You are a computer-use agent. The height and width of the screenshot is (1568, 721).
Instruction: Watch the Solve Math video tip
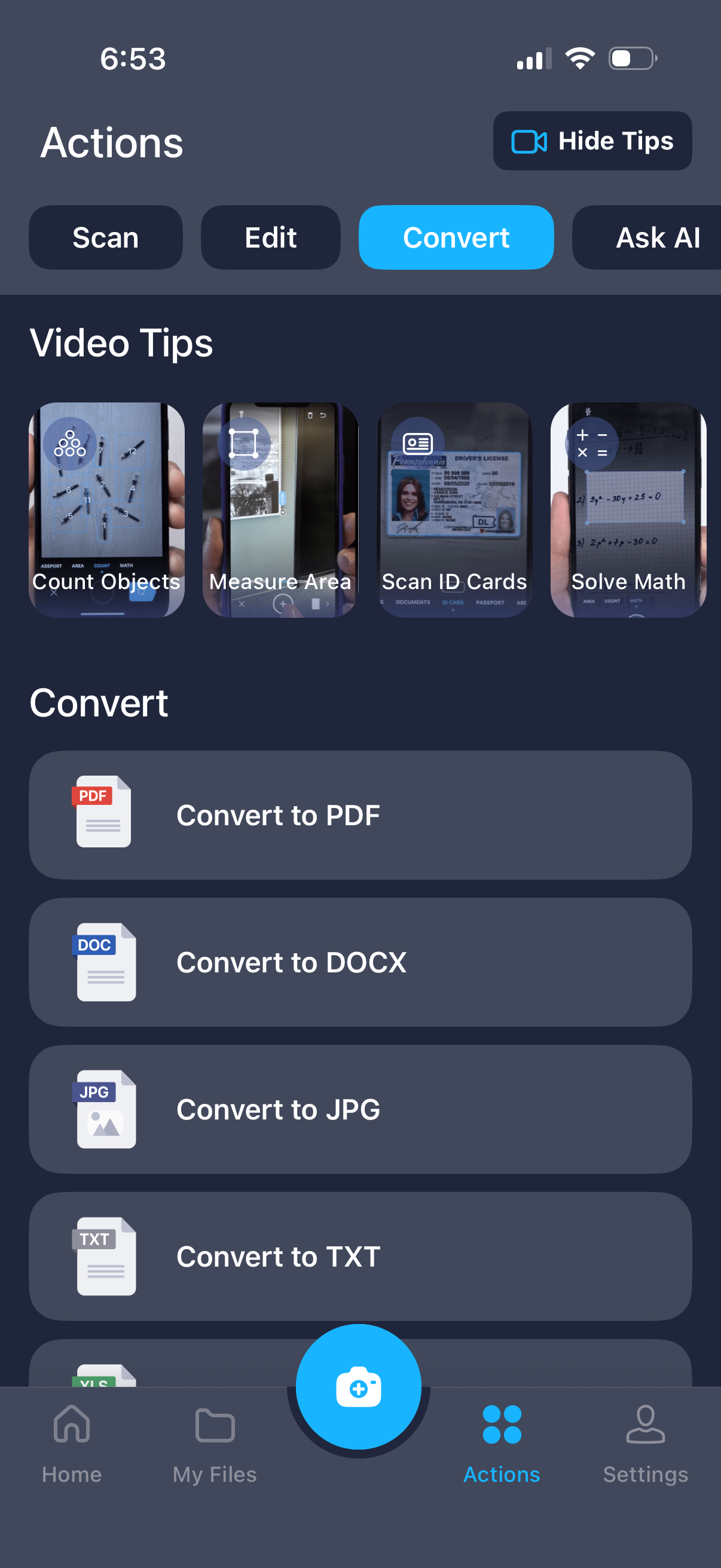[627, 510]
